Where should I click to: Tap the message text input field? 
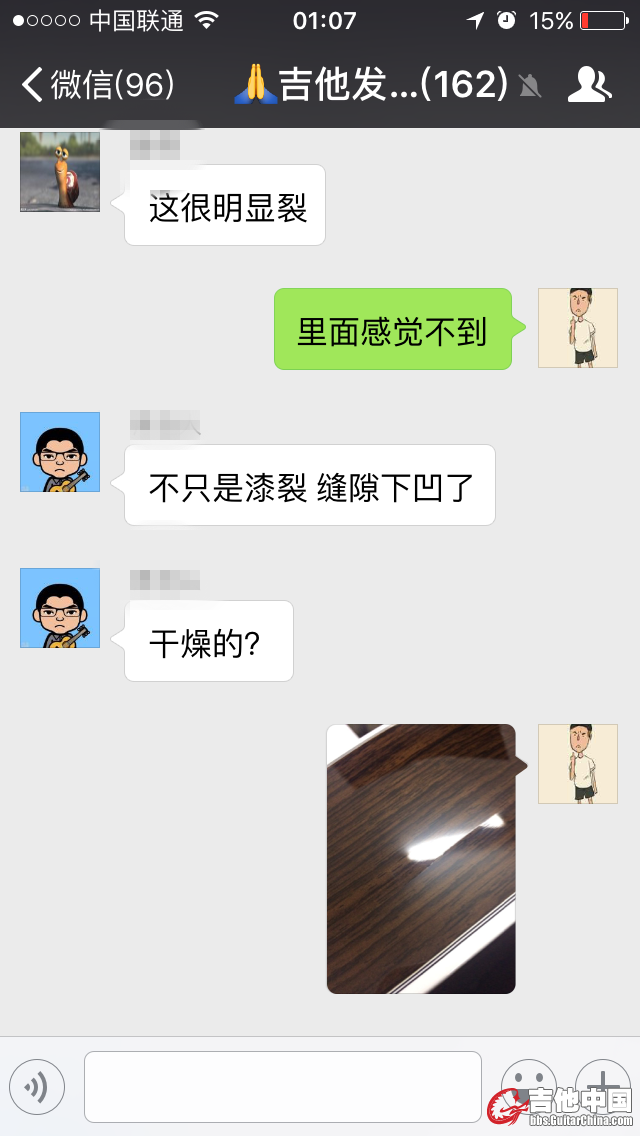click(x=283, y=1086)
